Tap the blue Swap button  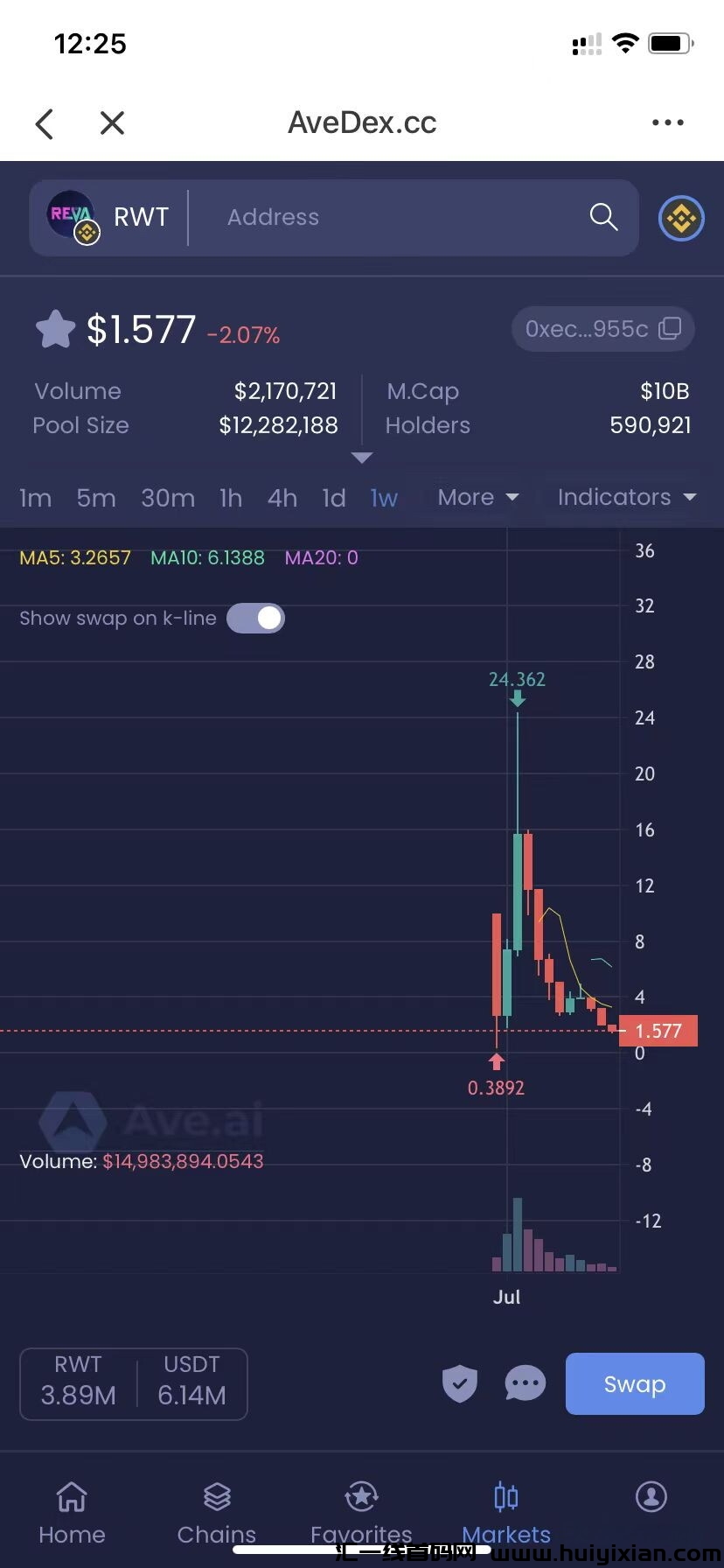(x=635, y=1383)
